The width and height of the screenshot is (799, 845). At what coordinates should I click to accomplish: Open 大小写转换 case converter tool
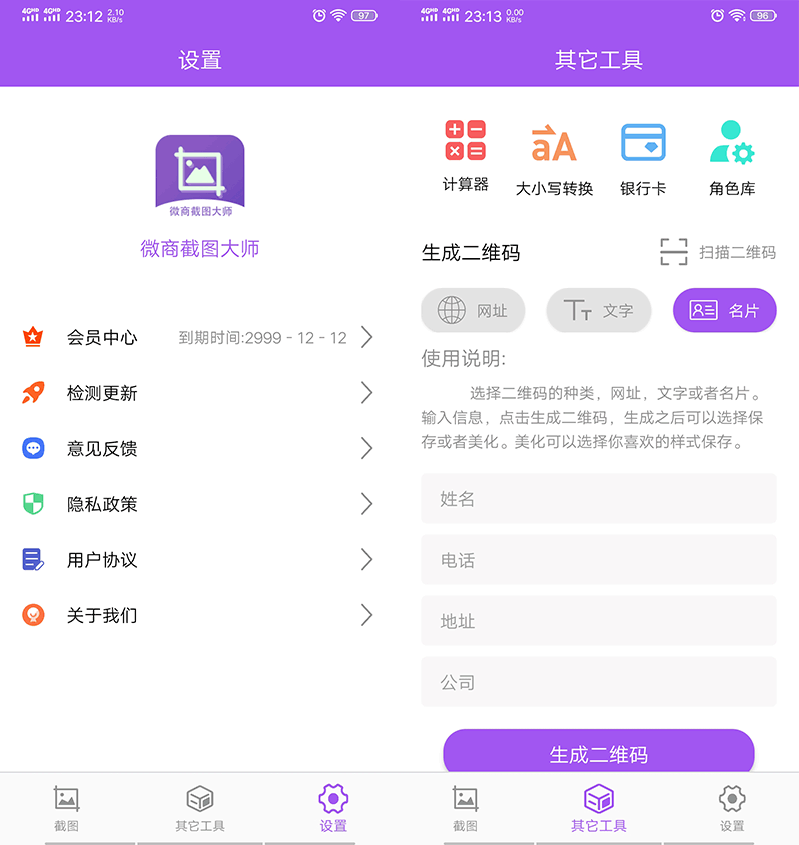point(554,158)
